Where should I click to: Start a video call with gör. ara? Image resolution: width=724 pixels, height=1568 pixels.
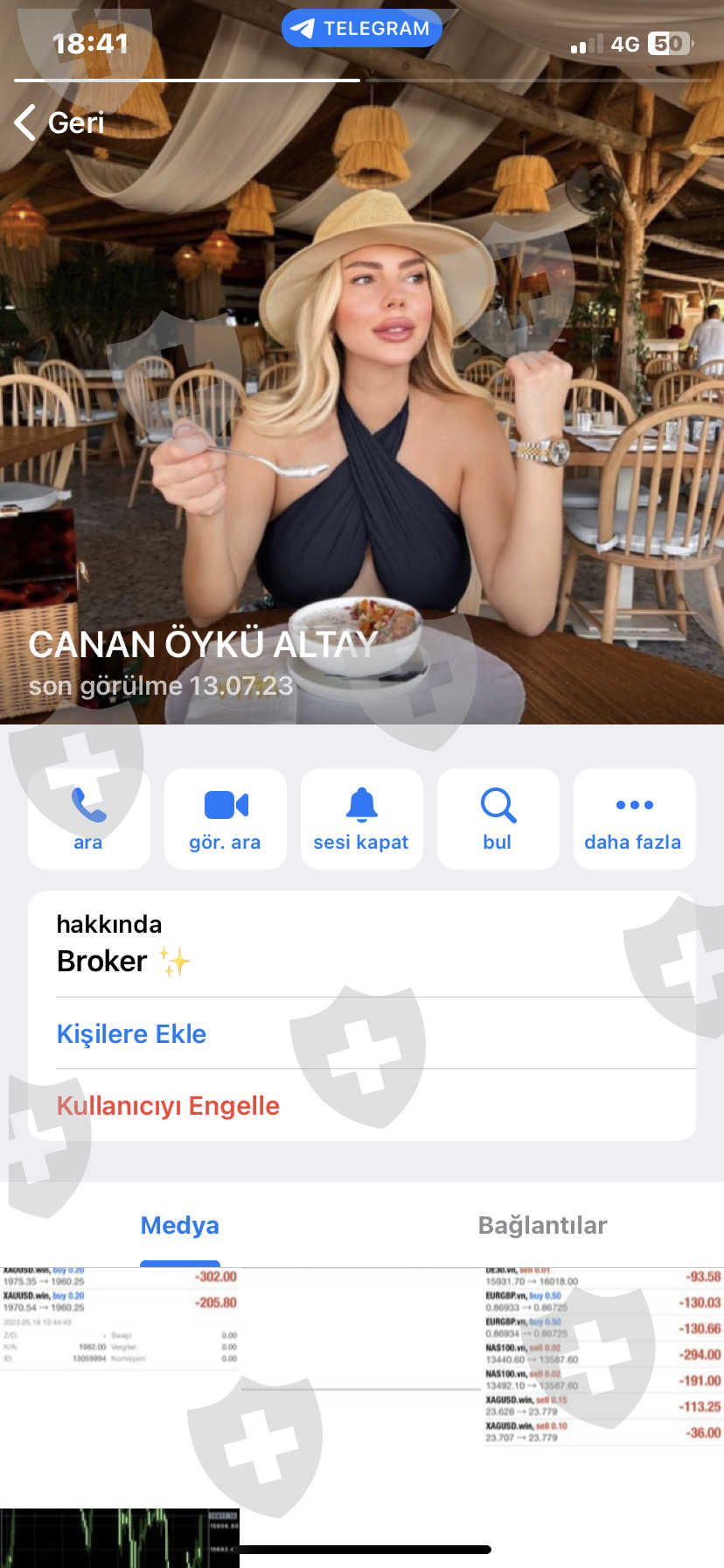pyautogui.click(x=226, y=819)
